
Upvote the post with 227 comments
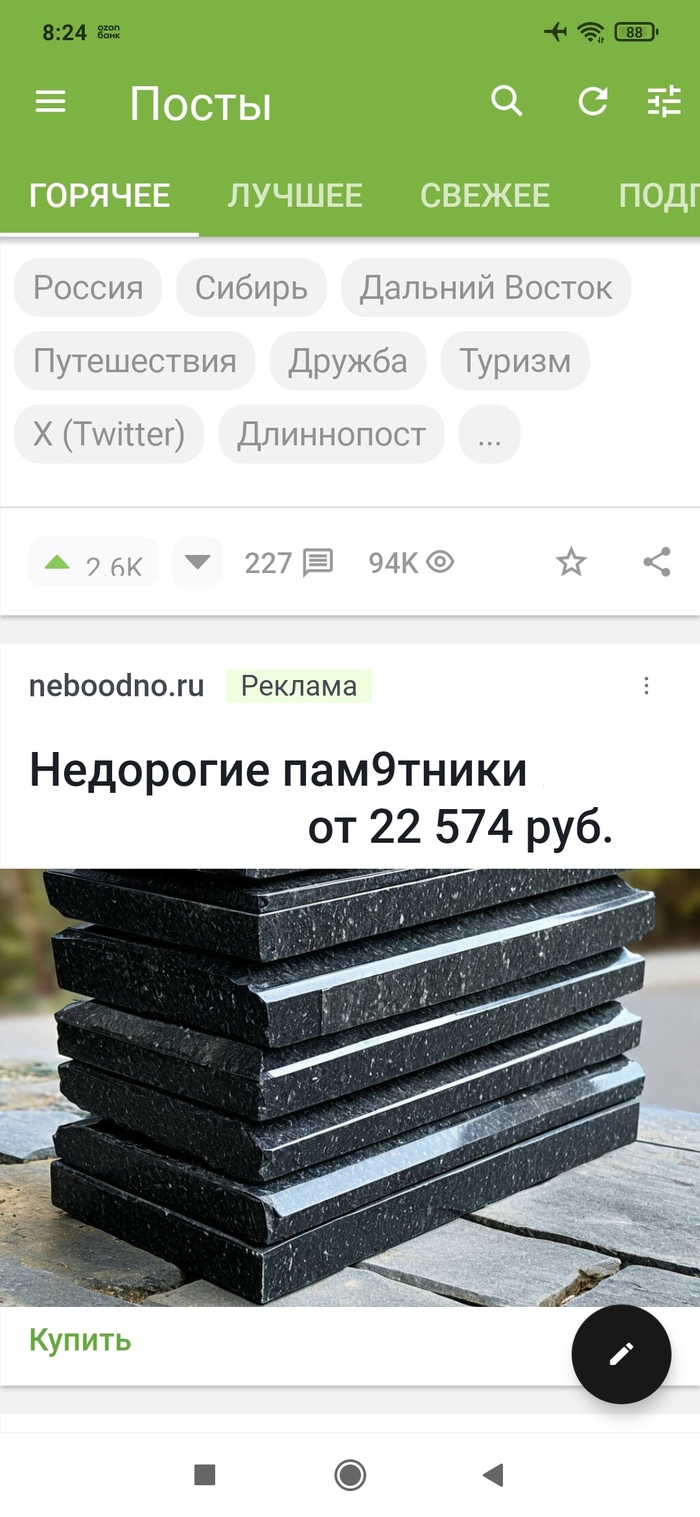(58, 563)
